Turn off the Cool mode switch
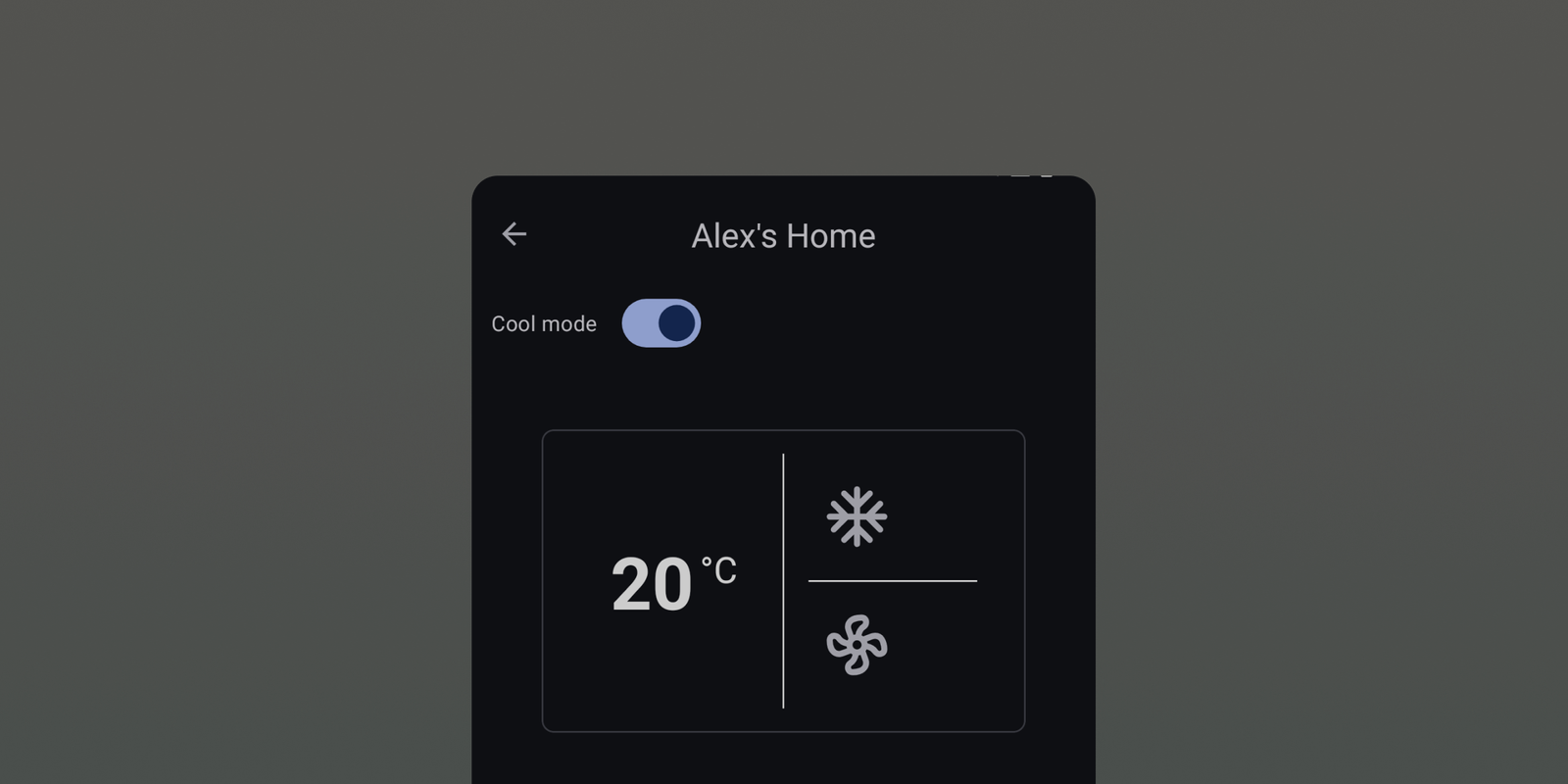The height and width of the screenshot is (784, 1568). 661,323
